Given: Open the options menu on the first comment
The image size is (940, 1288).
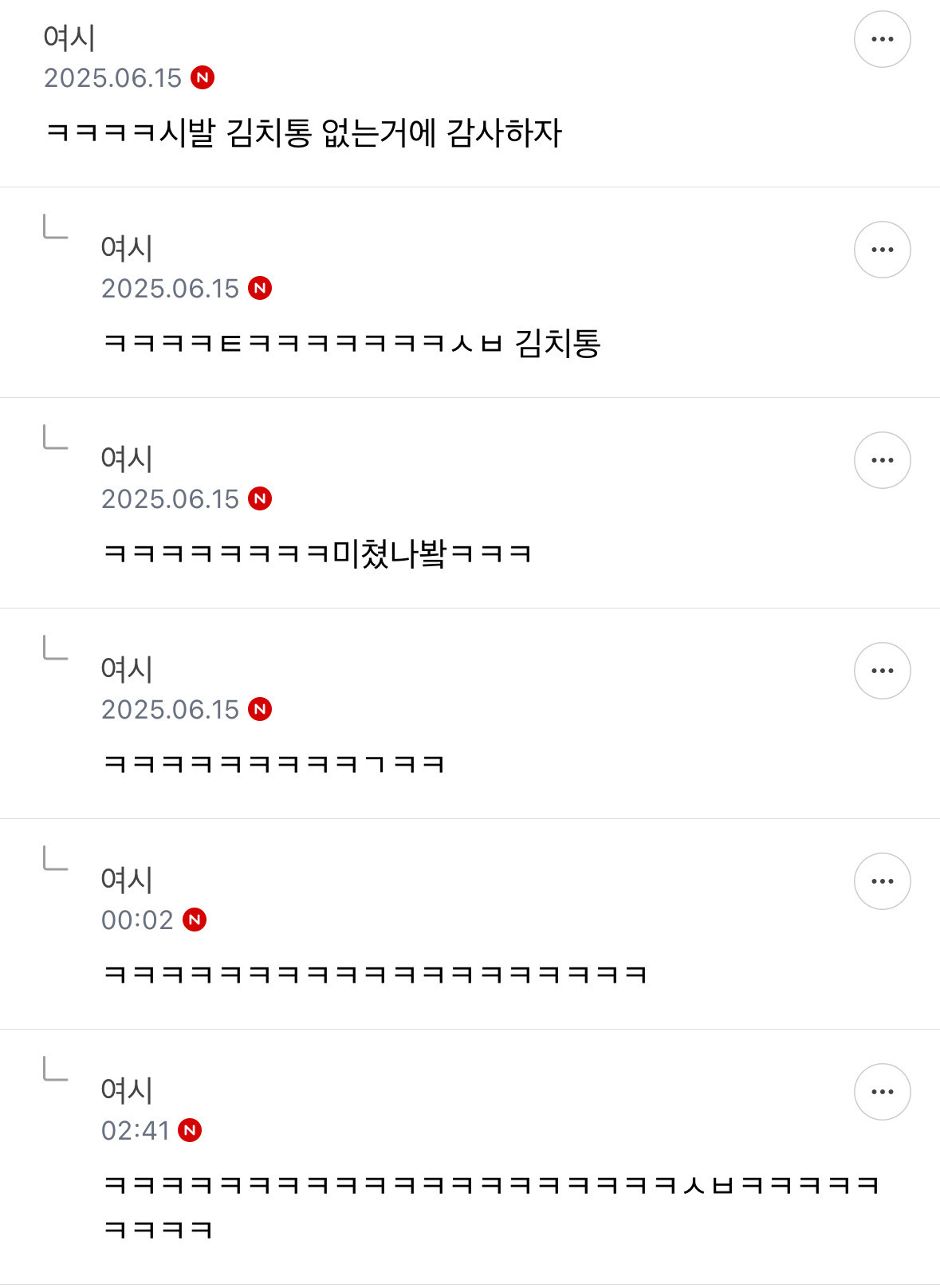Looking at the screenshot, I should [883, 38].
